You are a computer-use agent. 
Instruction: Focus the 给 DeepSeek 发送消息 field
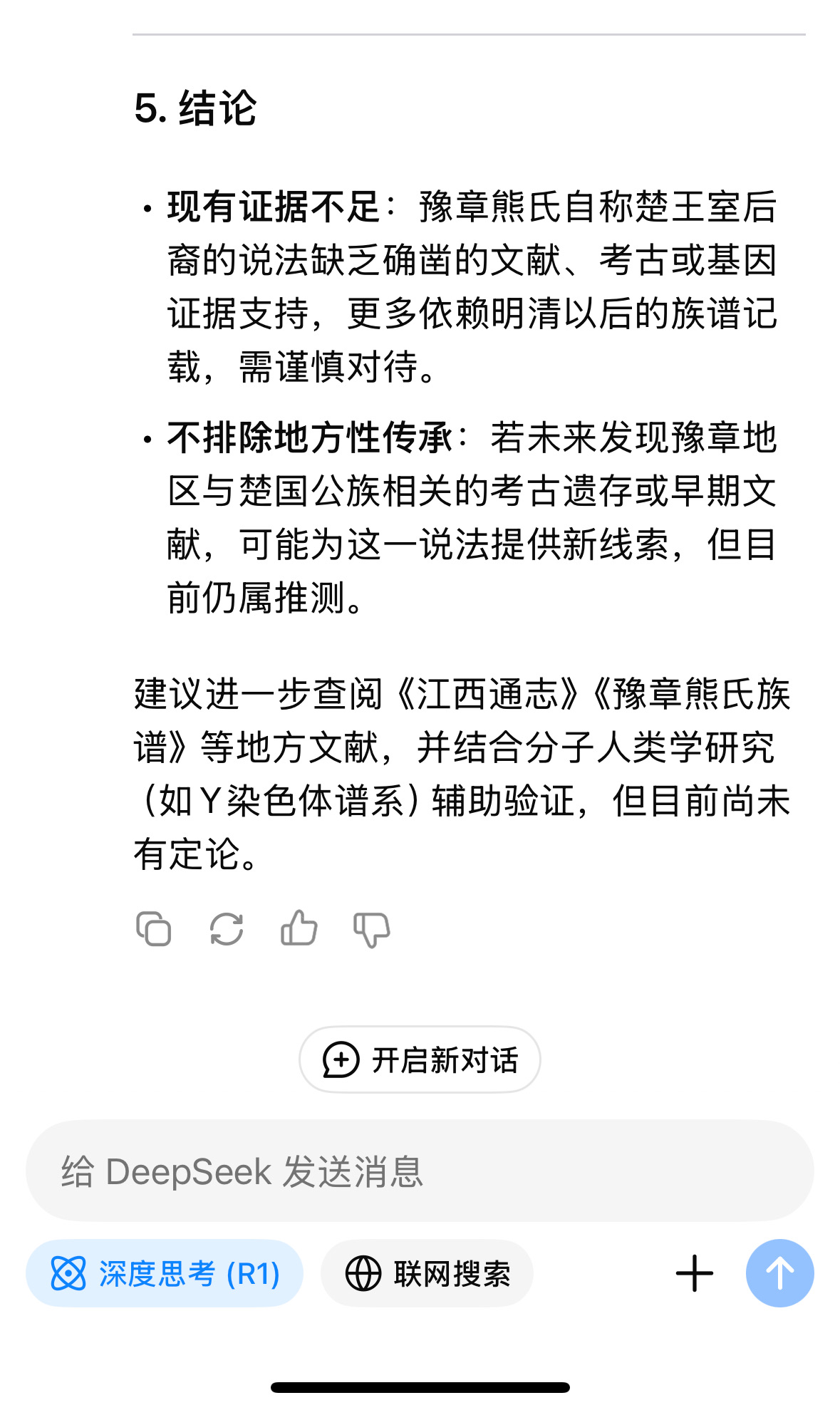[x=420, y=1171]
